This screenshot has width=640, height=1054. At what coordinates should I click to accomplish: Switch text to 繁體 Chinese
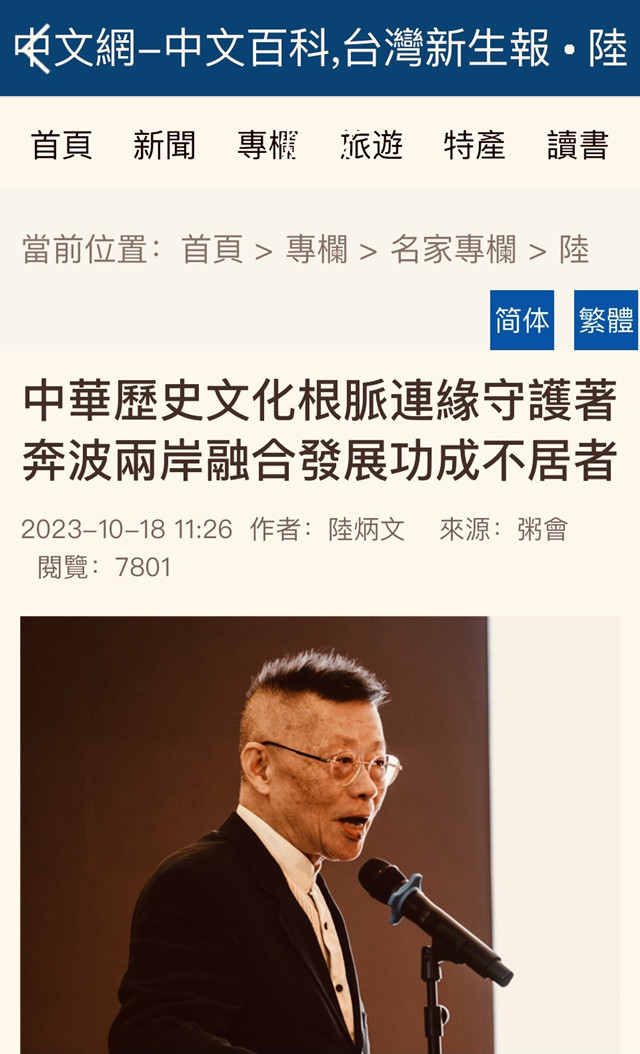coord(605,320)
